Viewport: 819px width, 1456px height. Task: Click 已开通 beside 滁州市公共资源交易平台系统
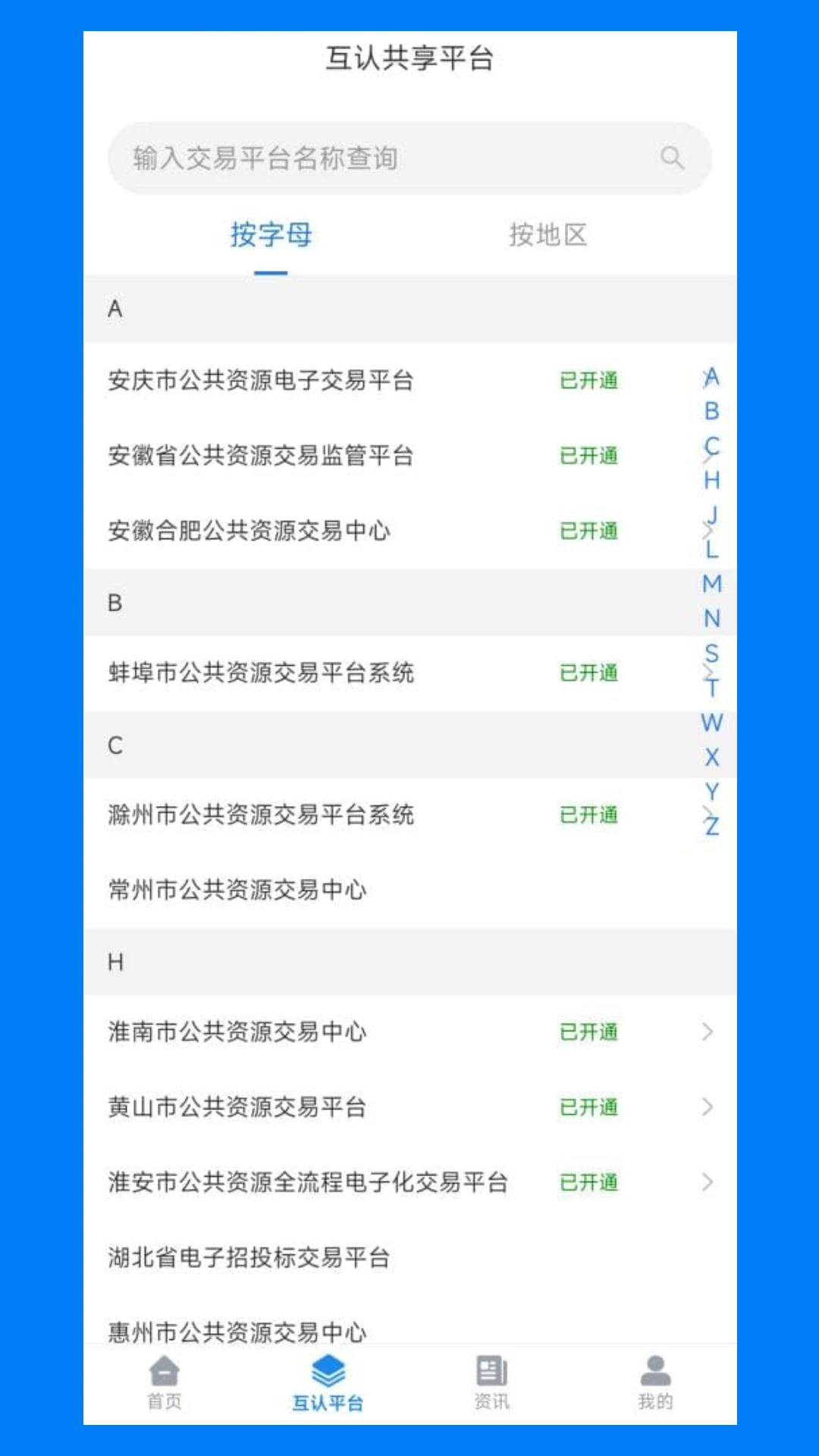pyautogui.click(x=588, y=815)
